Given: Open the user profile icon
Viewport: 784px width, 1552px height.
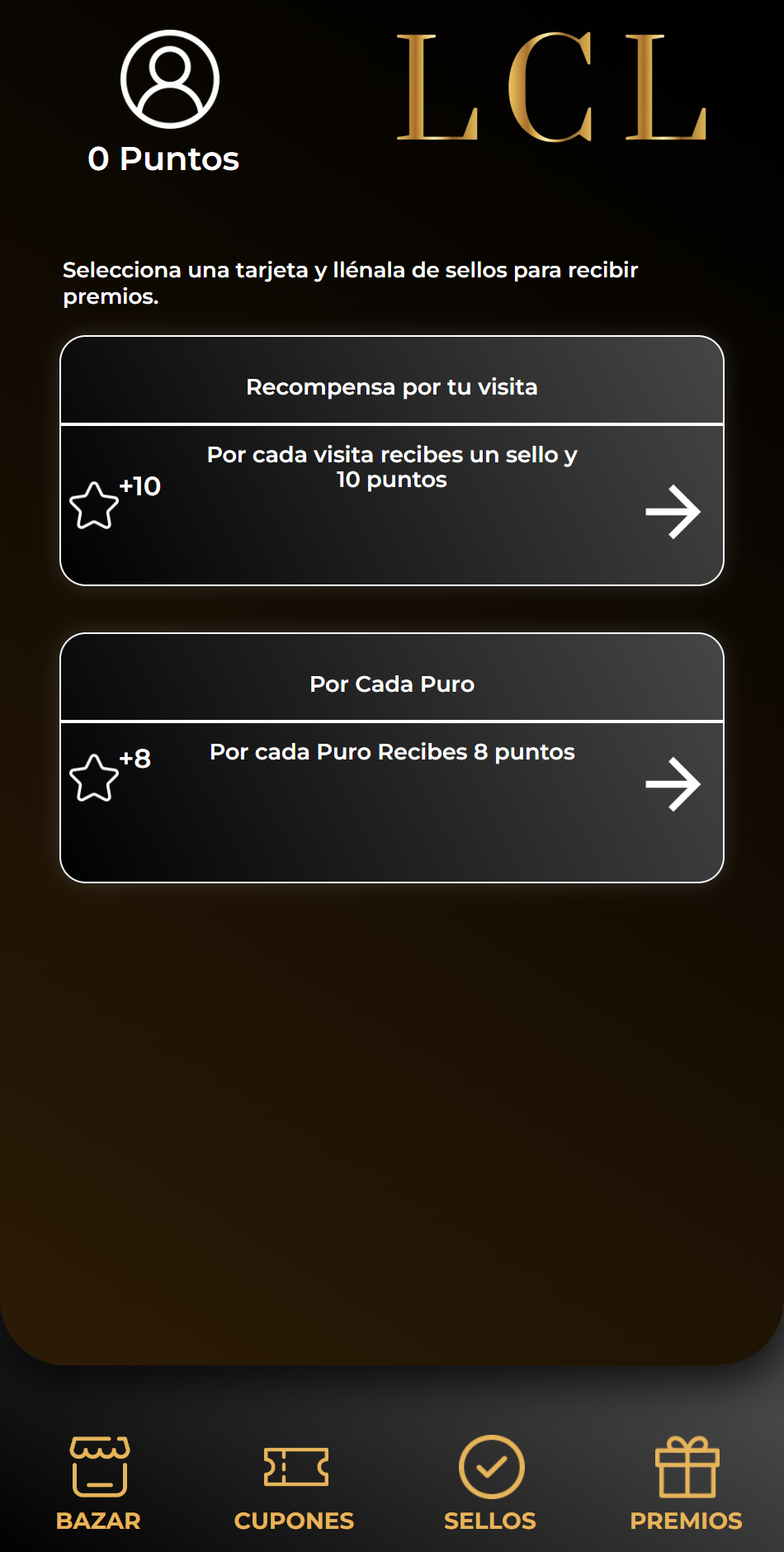Looking at the screenshot, I should pos(170,79).
